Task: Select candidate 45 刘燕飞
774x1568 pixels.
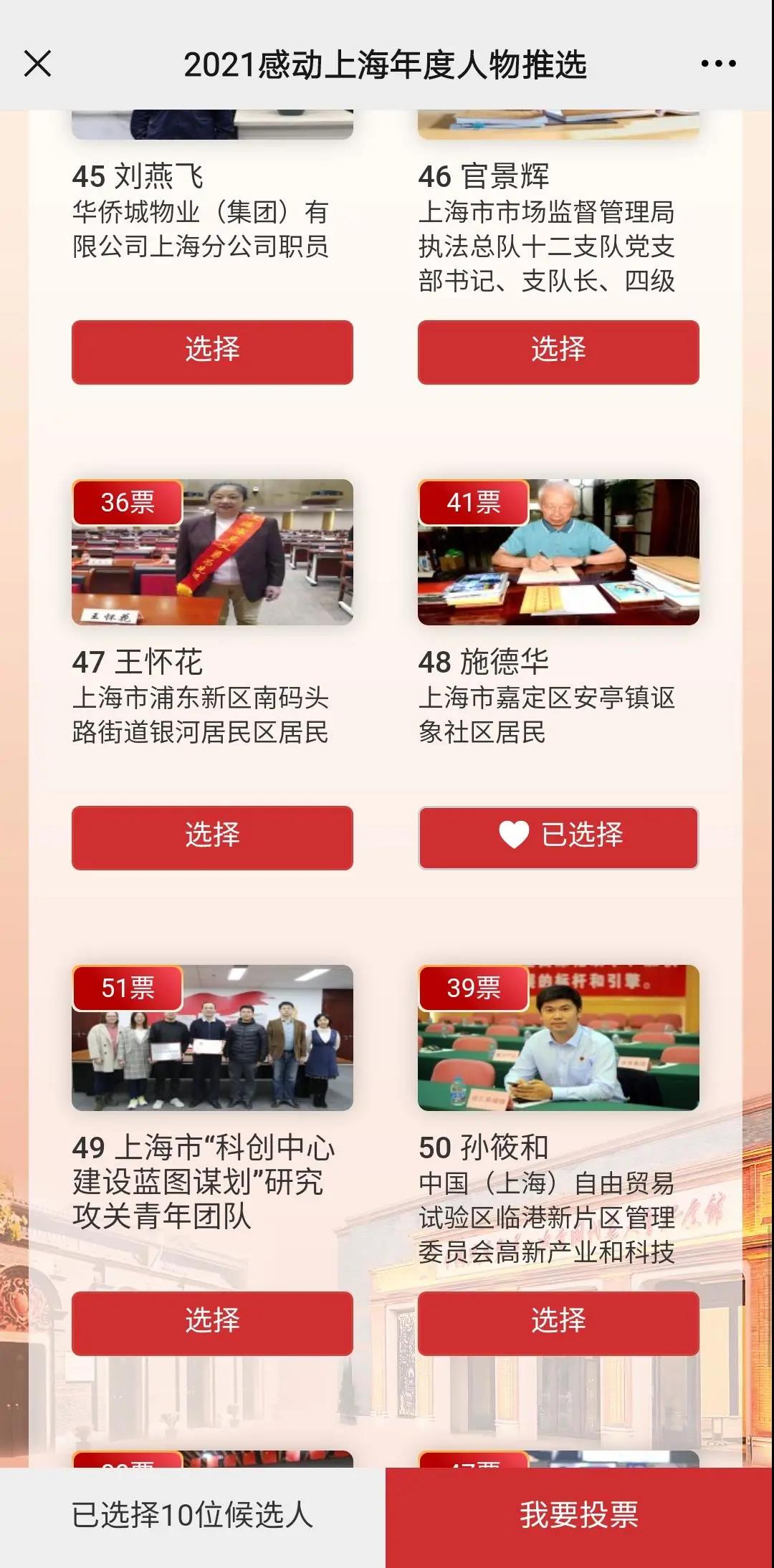Action: click(212, 351)
